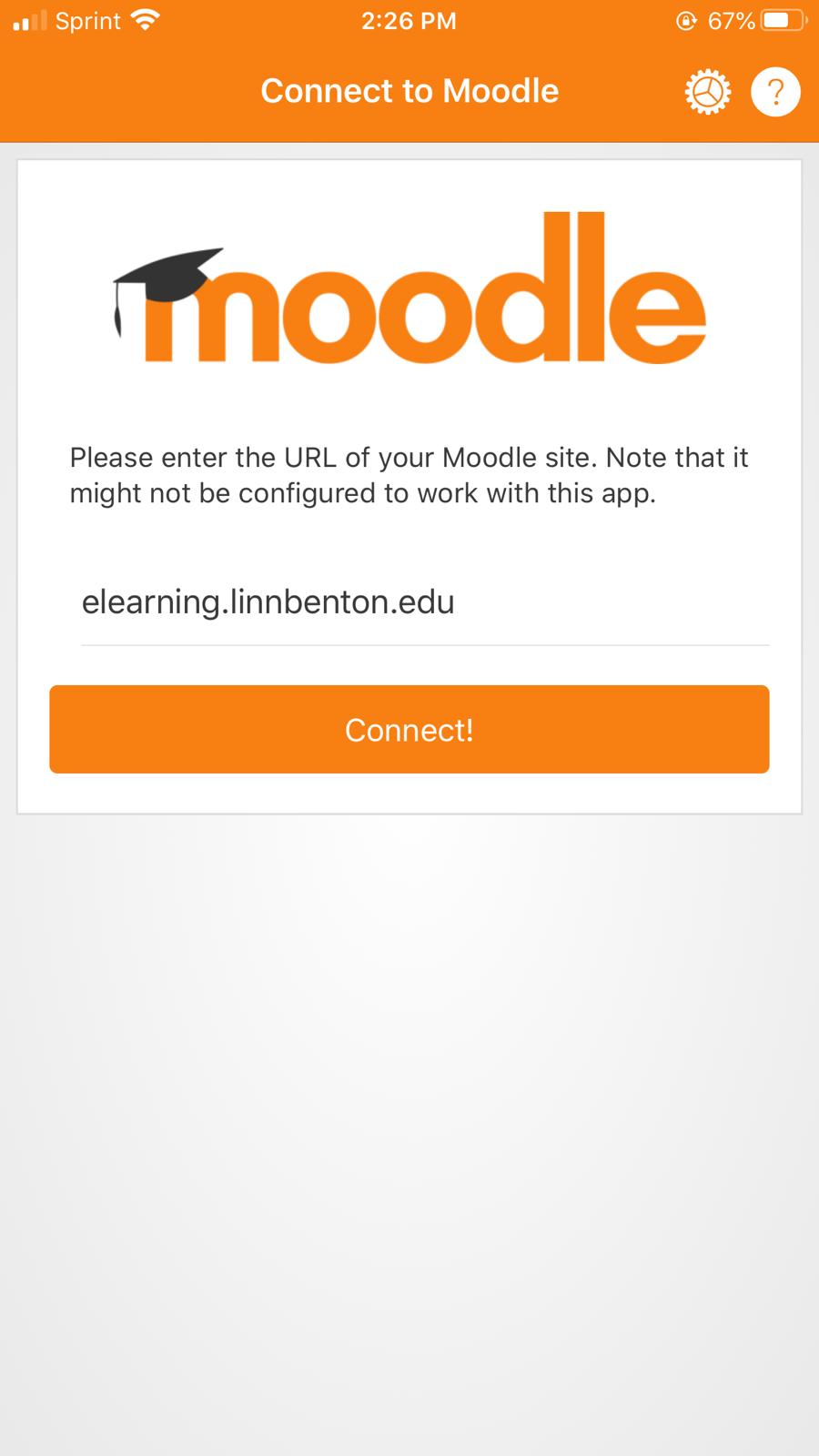
Task: Open app settings gear icon
Action: [707, 92]
